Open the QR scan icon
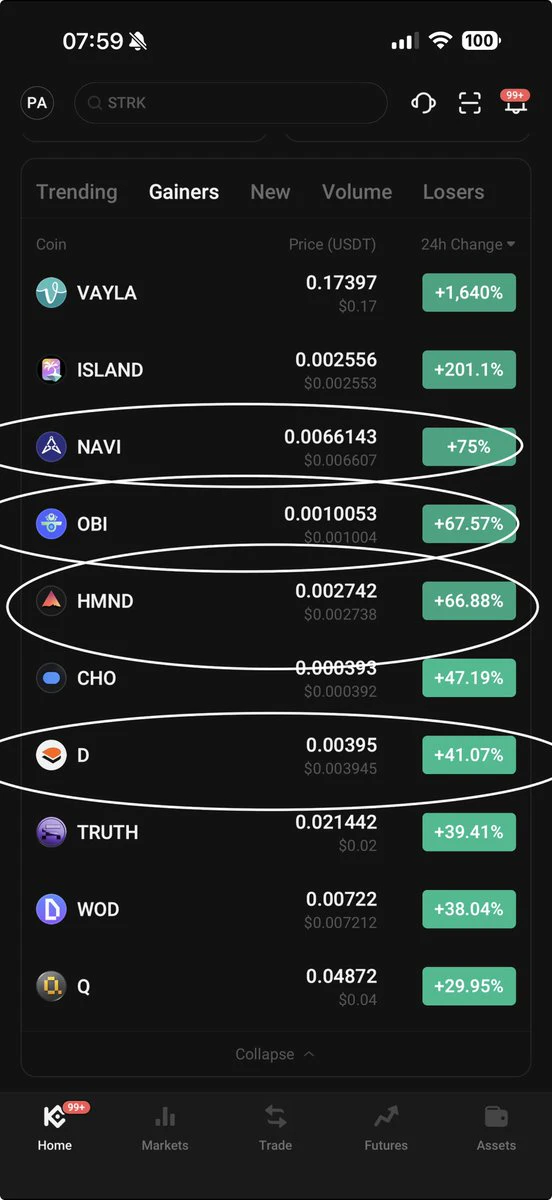 coord(470,103)
